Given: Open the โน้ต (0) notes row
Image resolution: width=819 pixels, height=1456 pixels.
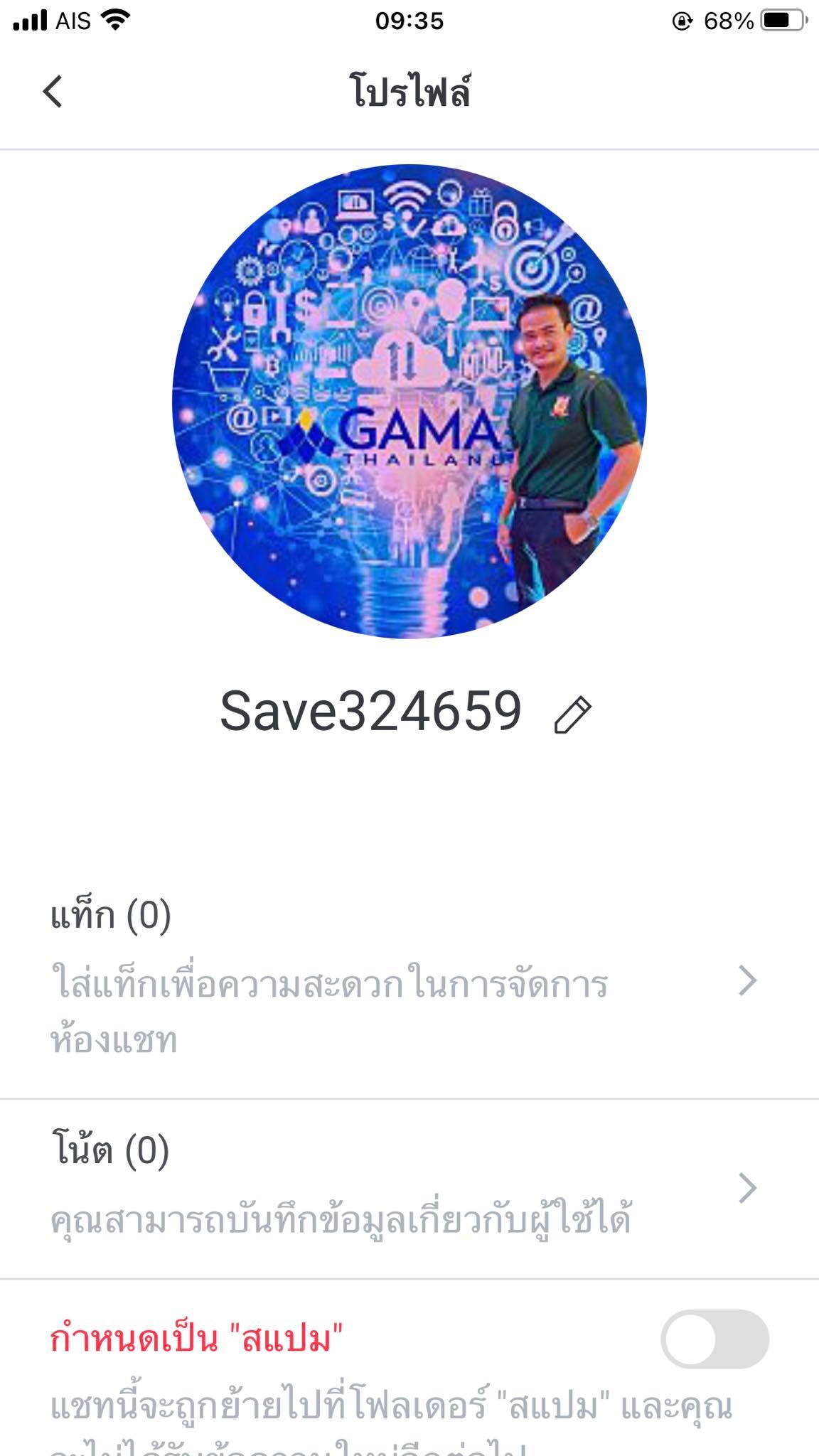Looking at the screenshot, I should coord(405,1187).
